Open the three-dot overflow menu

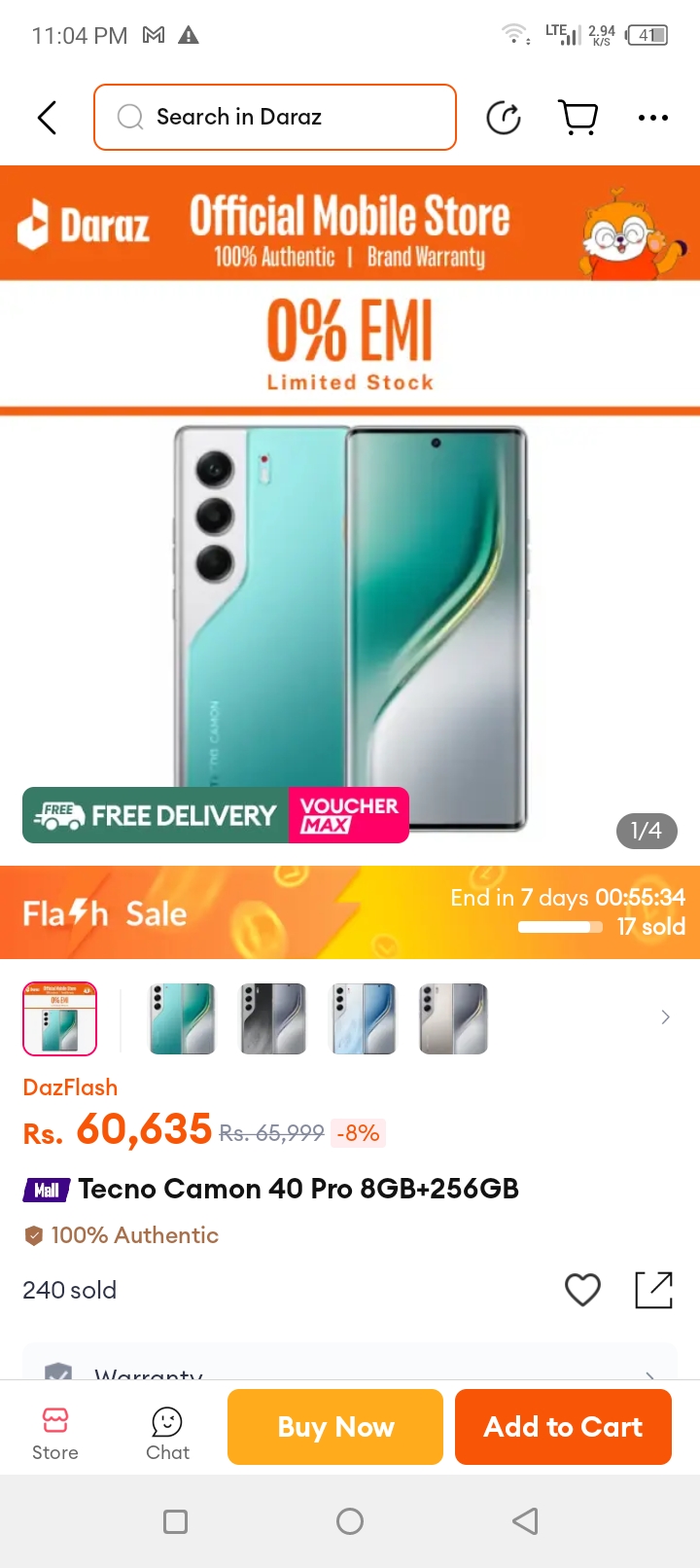point(652,118)
